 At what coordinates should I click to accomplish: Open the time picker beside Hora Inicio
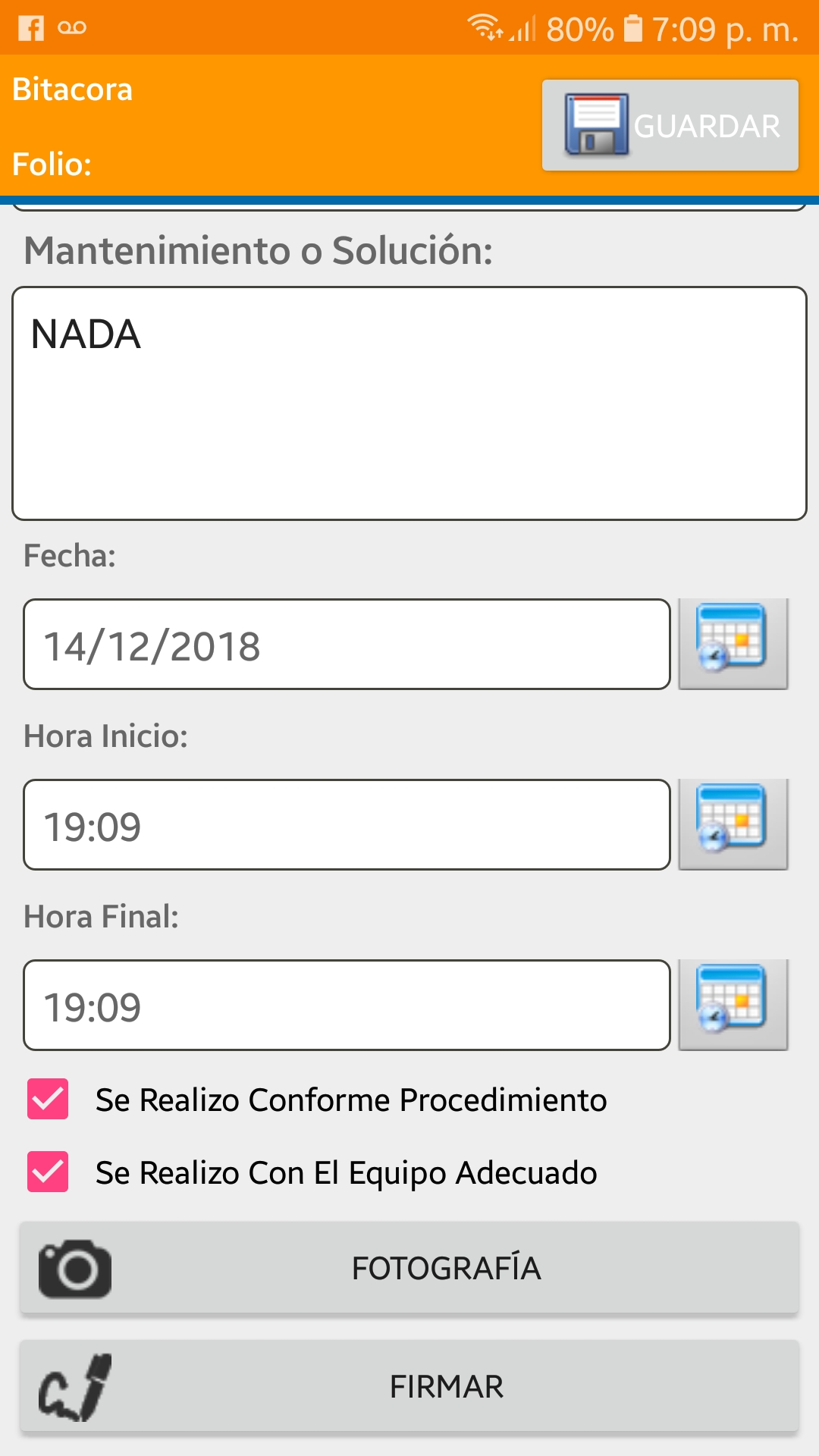click(733, 824)
